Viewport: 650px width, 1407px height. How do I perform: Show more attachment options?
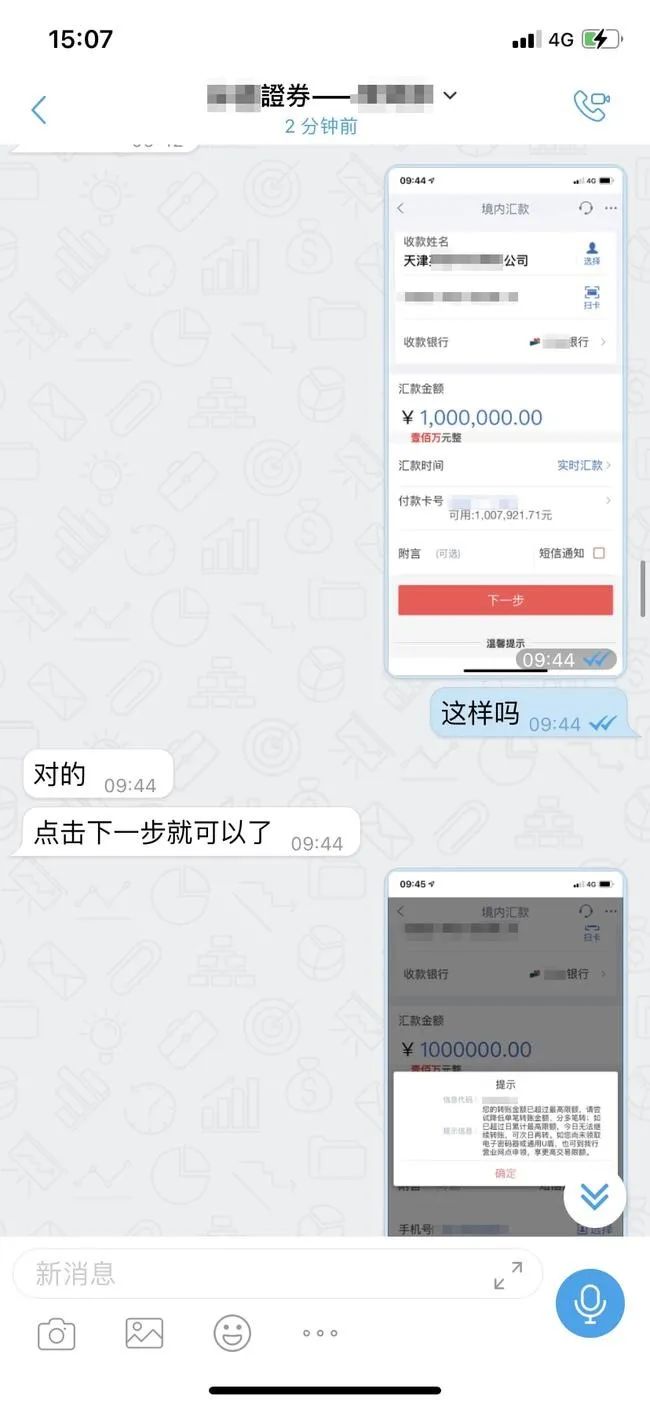point(320,1333)
